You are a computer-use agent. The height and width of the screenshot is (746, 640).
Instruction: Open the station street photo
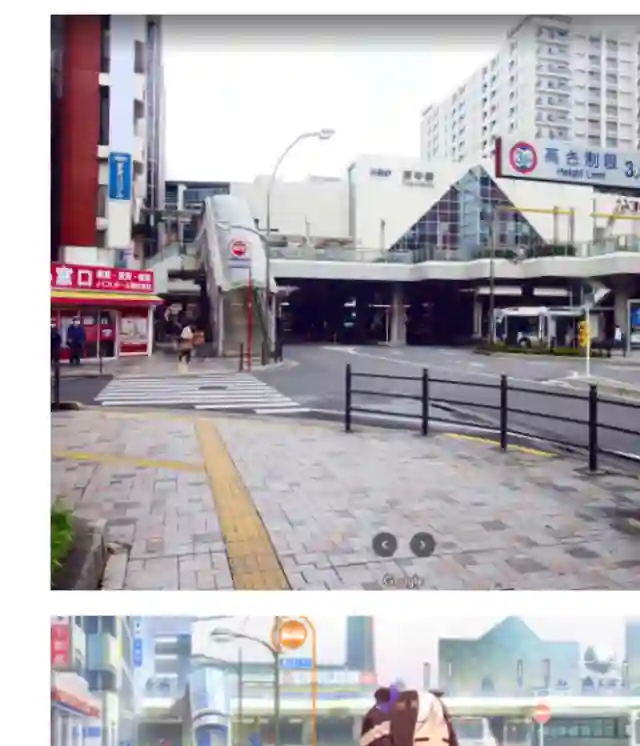(345, 300)
